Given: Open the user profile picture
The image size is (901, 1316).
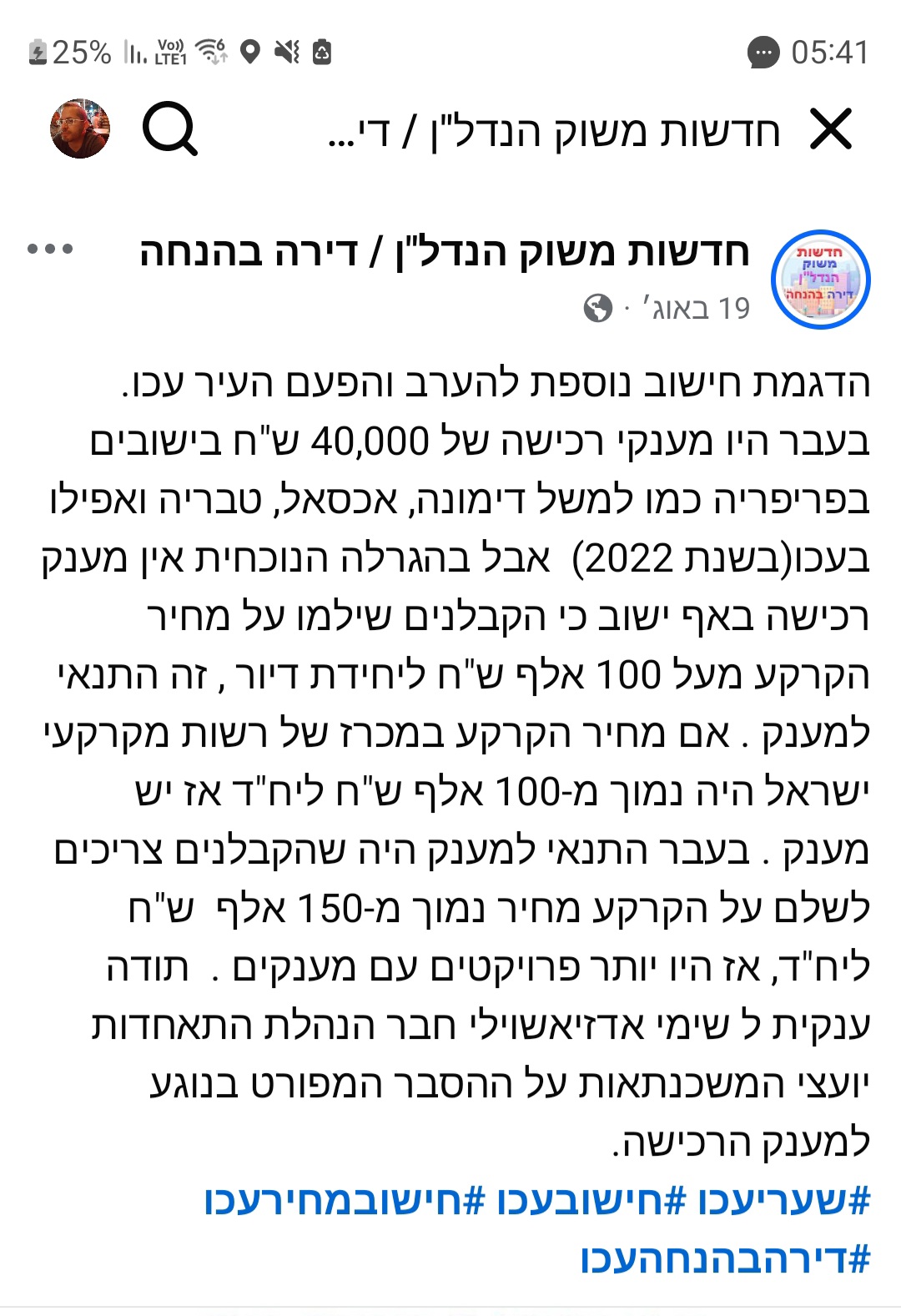Looking at the screenshot, I should tap(80, 129).
